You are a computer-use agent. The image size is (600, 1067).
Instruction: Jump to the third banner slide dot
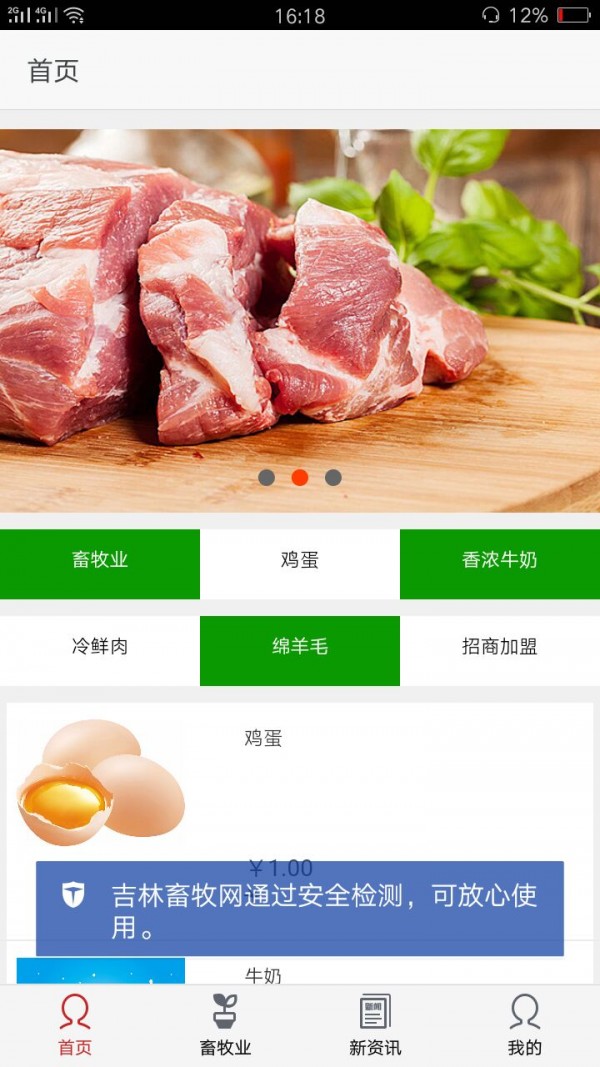point(333,477)
